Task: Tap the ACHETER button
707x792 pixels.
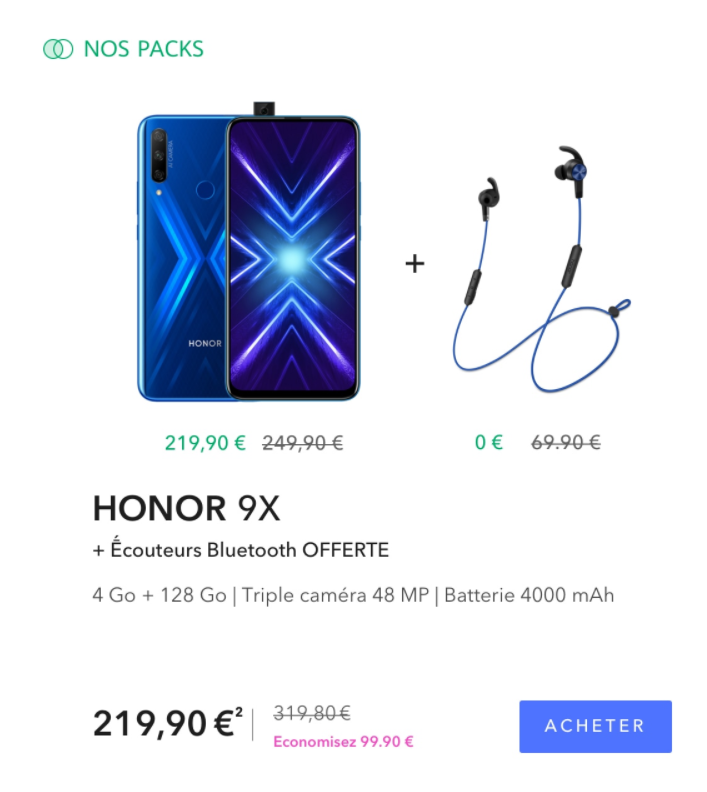Action: tap(595, 726)
